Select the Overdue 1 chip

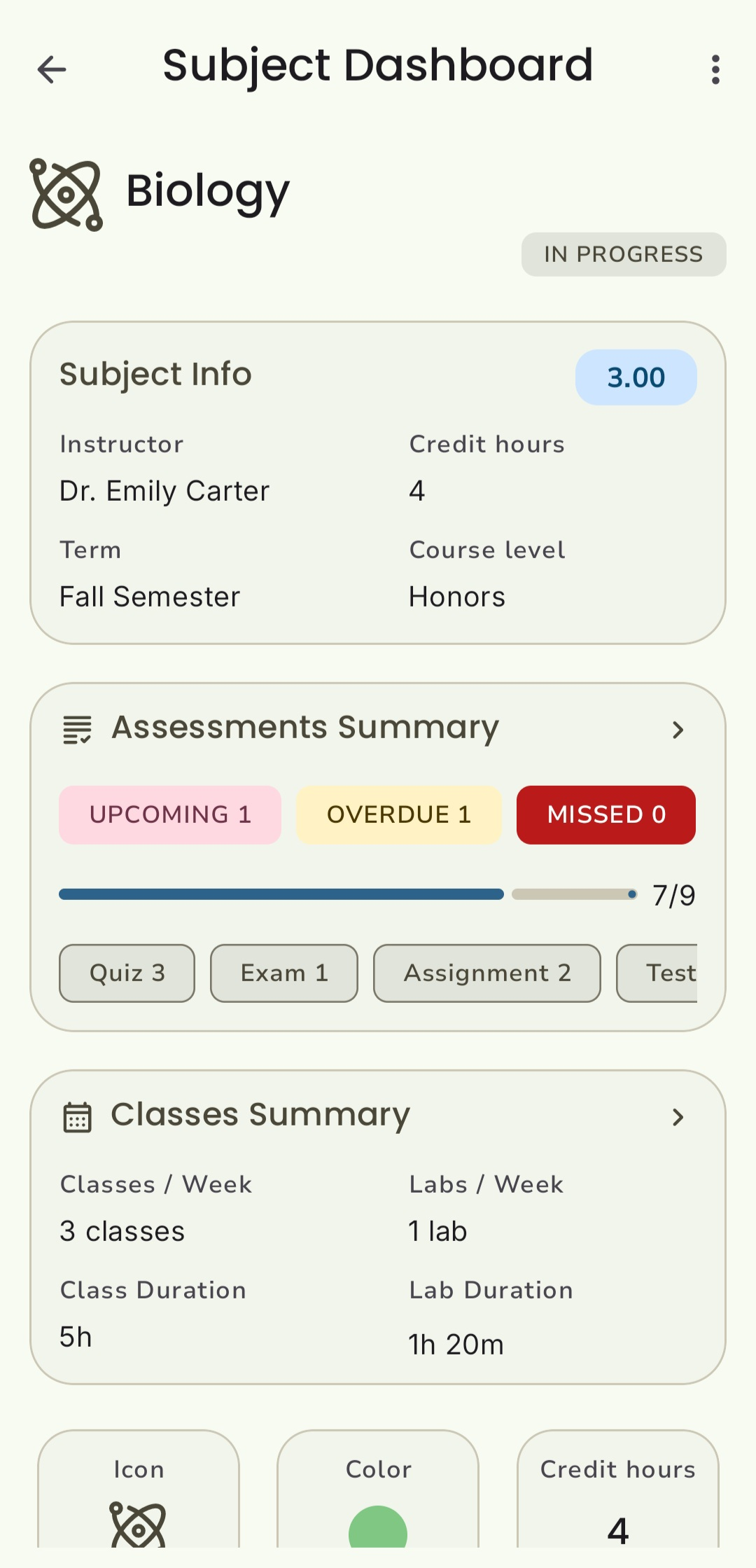tap(399, 814)
